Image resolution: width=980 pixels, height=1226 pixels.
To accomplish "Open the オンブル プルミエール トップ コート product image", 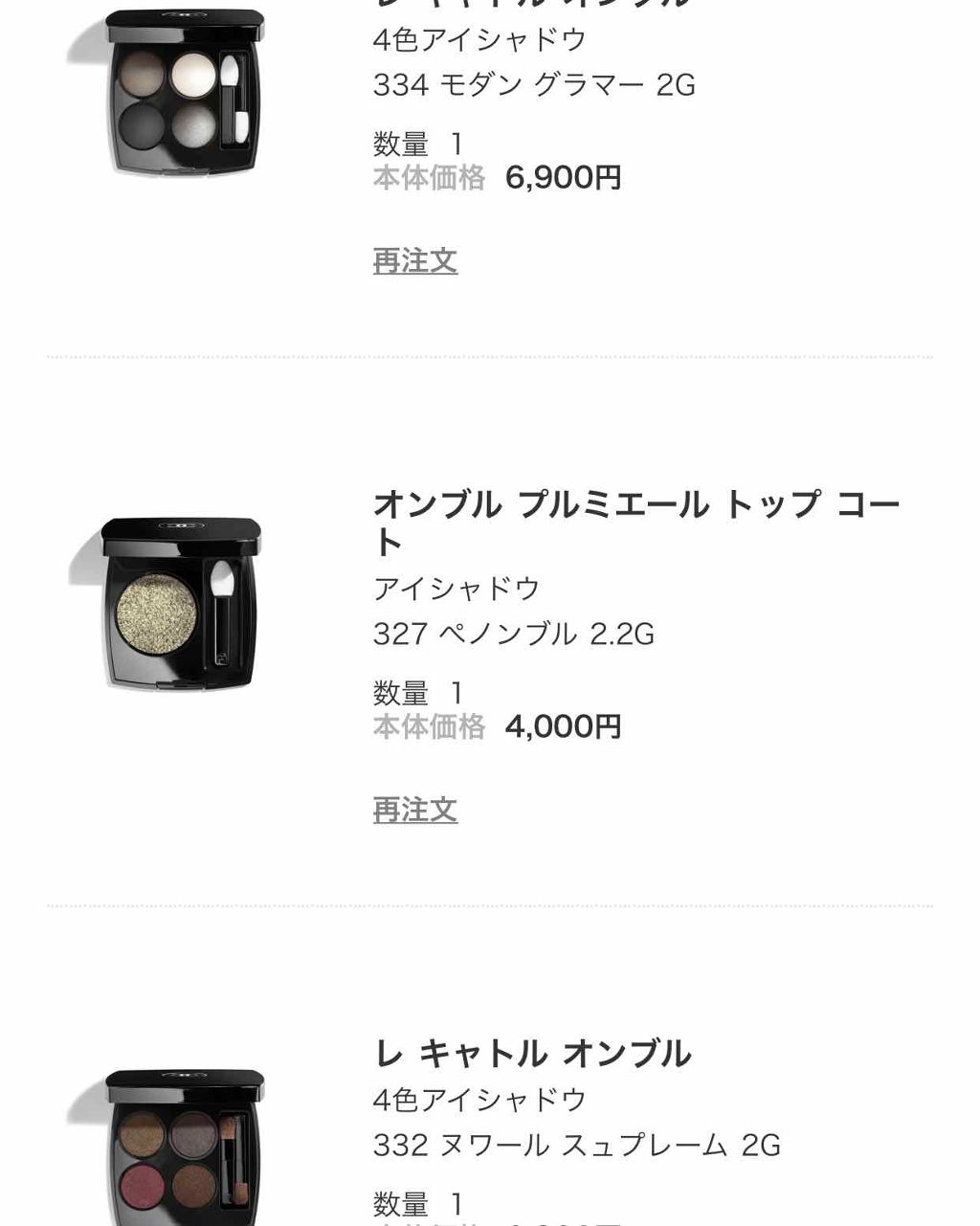I will 170,604.
